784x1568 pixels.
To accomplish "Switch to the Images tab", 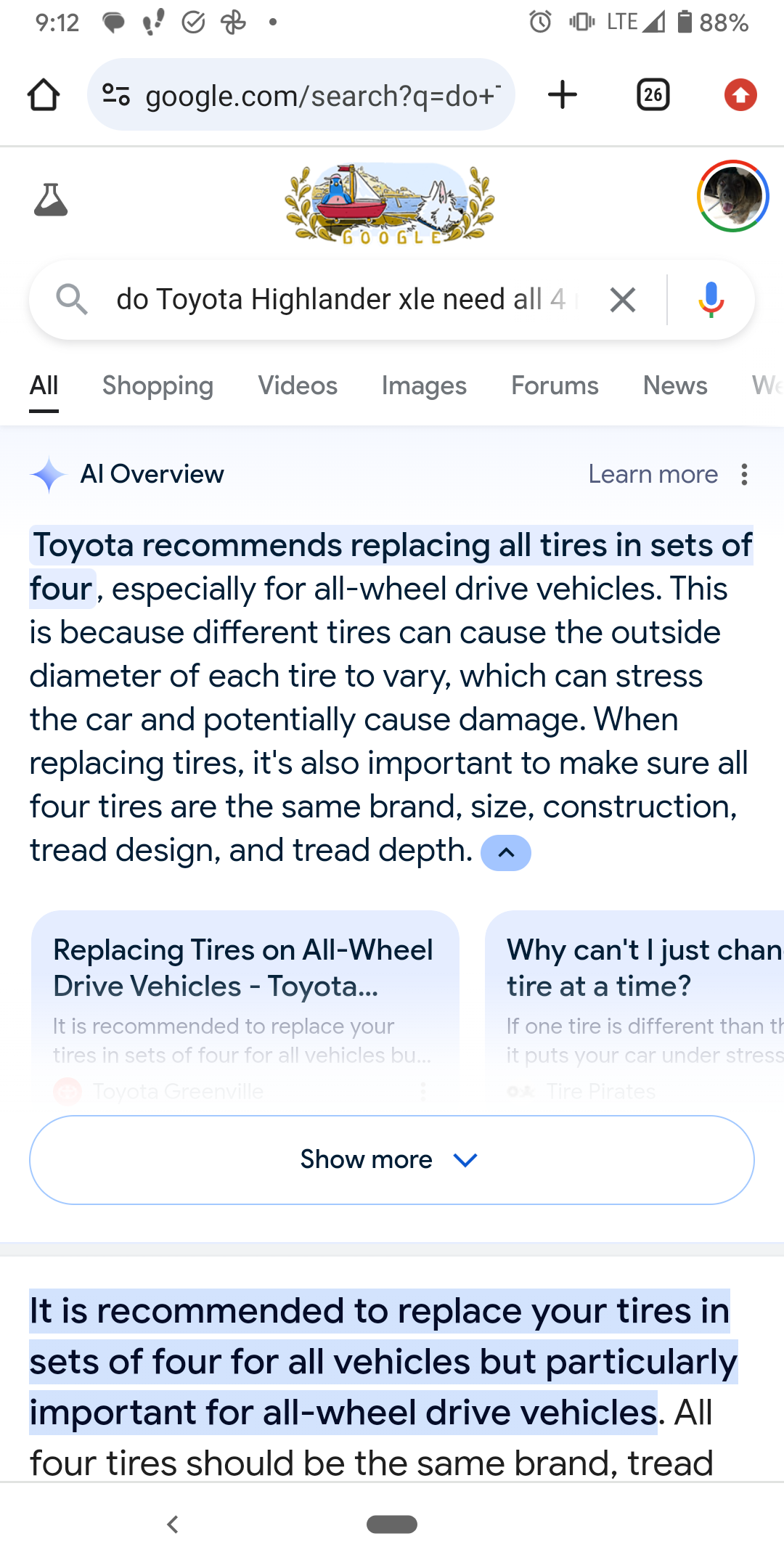I will (424, 385).
